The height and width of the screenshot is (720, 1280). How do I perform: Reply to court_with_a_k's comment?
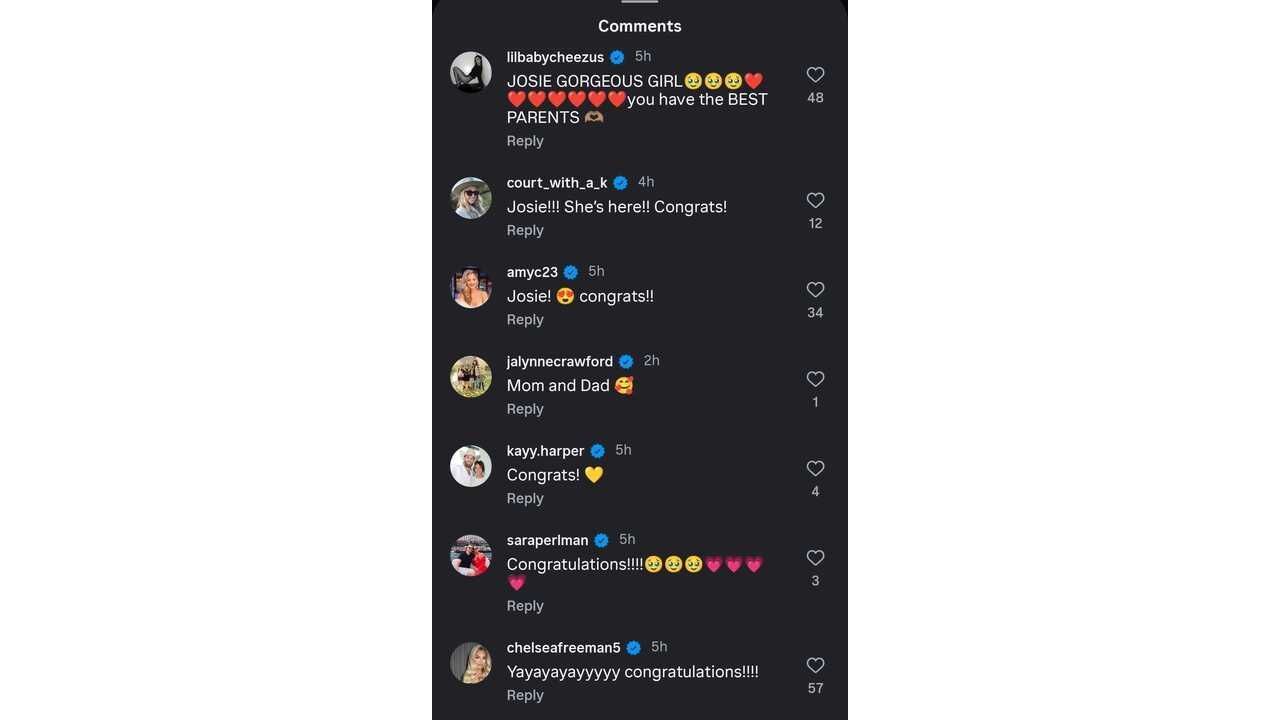[525, 230]
